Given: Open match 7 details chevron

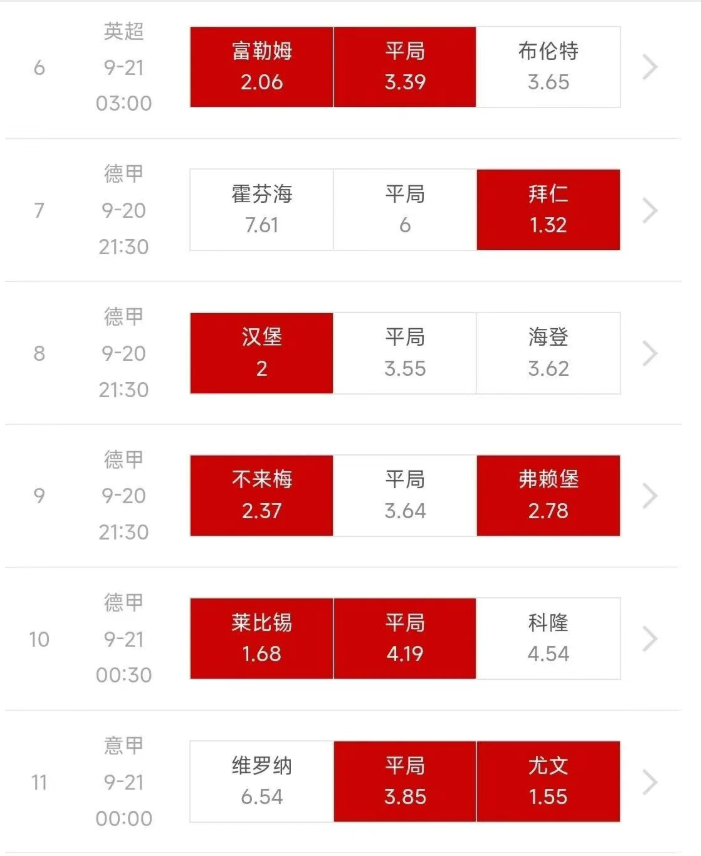Looking at the screenshot, I should [650, 210].
